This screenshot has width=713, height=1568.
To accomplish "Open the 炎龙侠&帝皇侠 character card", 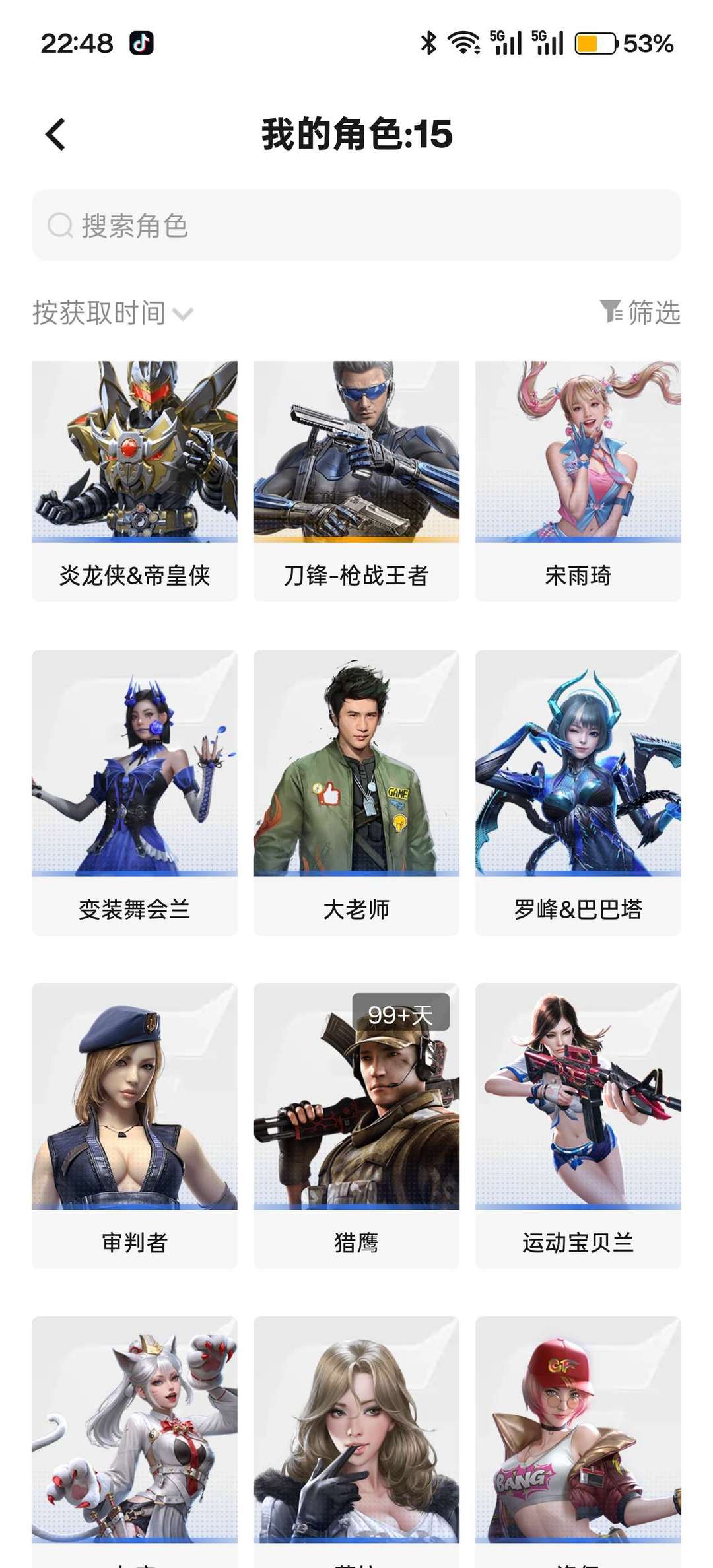I will click(135, 481).
